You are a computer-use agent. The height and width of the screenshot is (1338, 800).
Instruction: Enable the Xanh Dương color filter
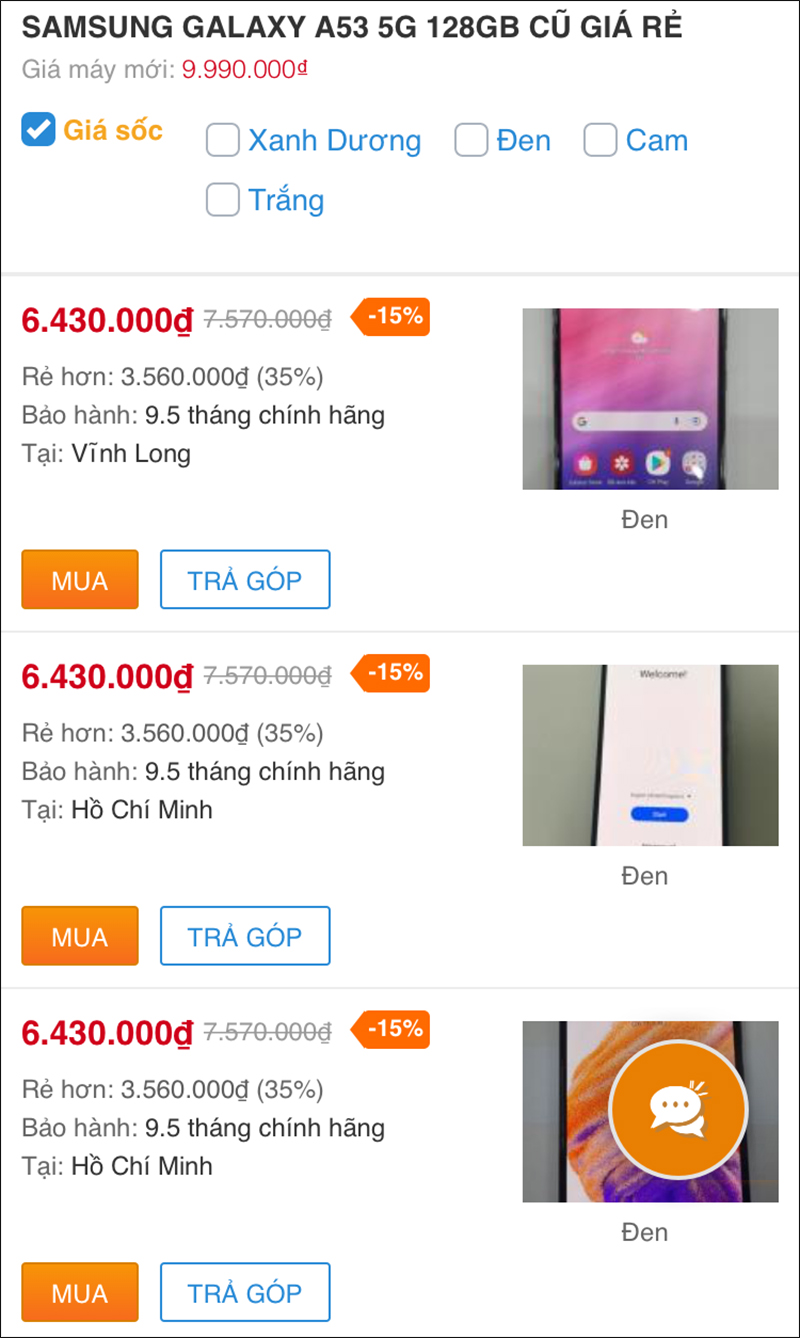pos(222,141)
